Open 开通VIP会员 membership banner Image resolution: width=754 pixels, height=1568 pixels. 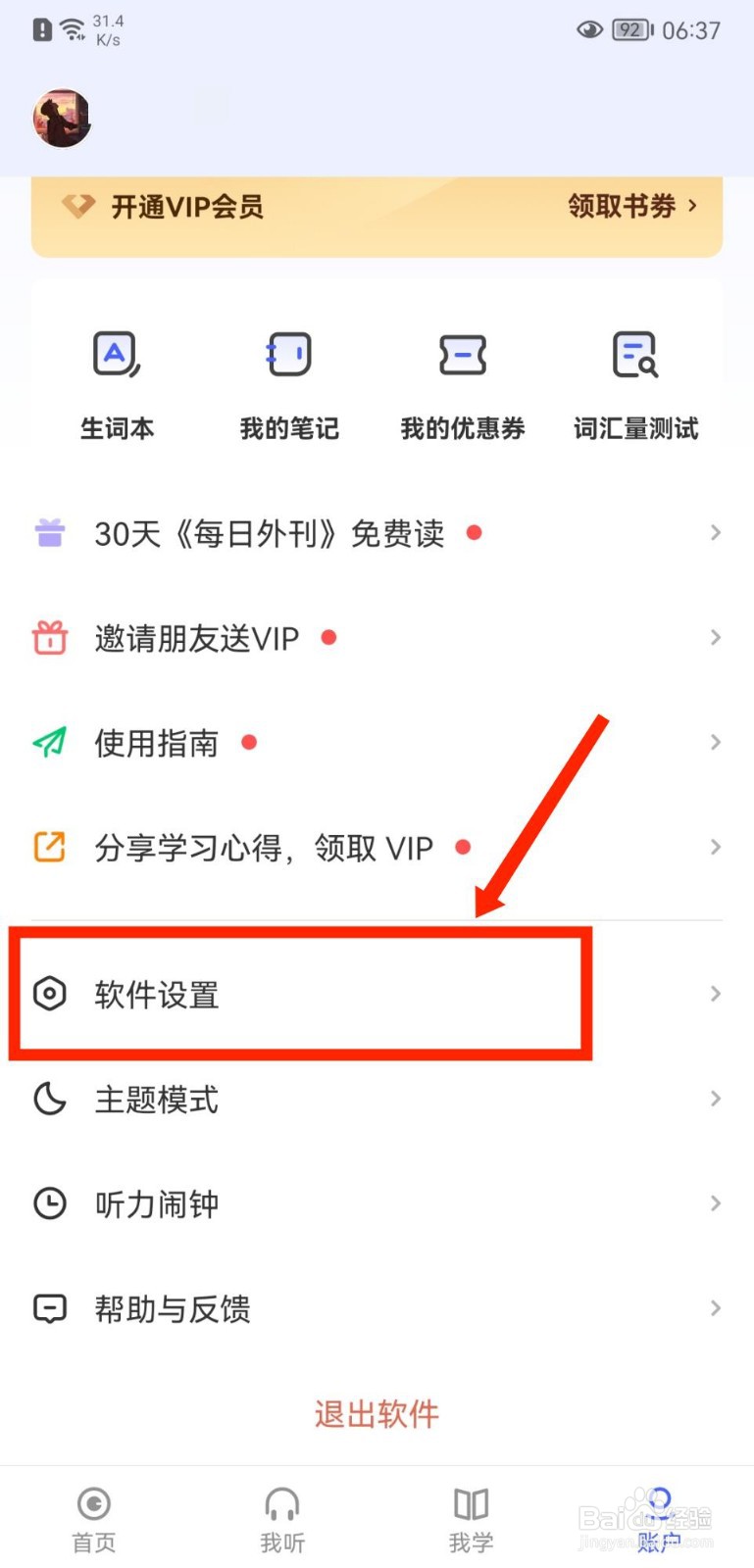[188, 206]
